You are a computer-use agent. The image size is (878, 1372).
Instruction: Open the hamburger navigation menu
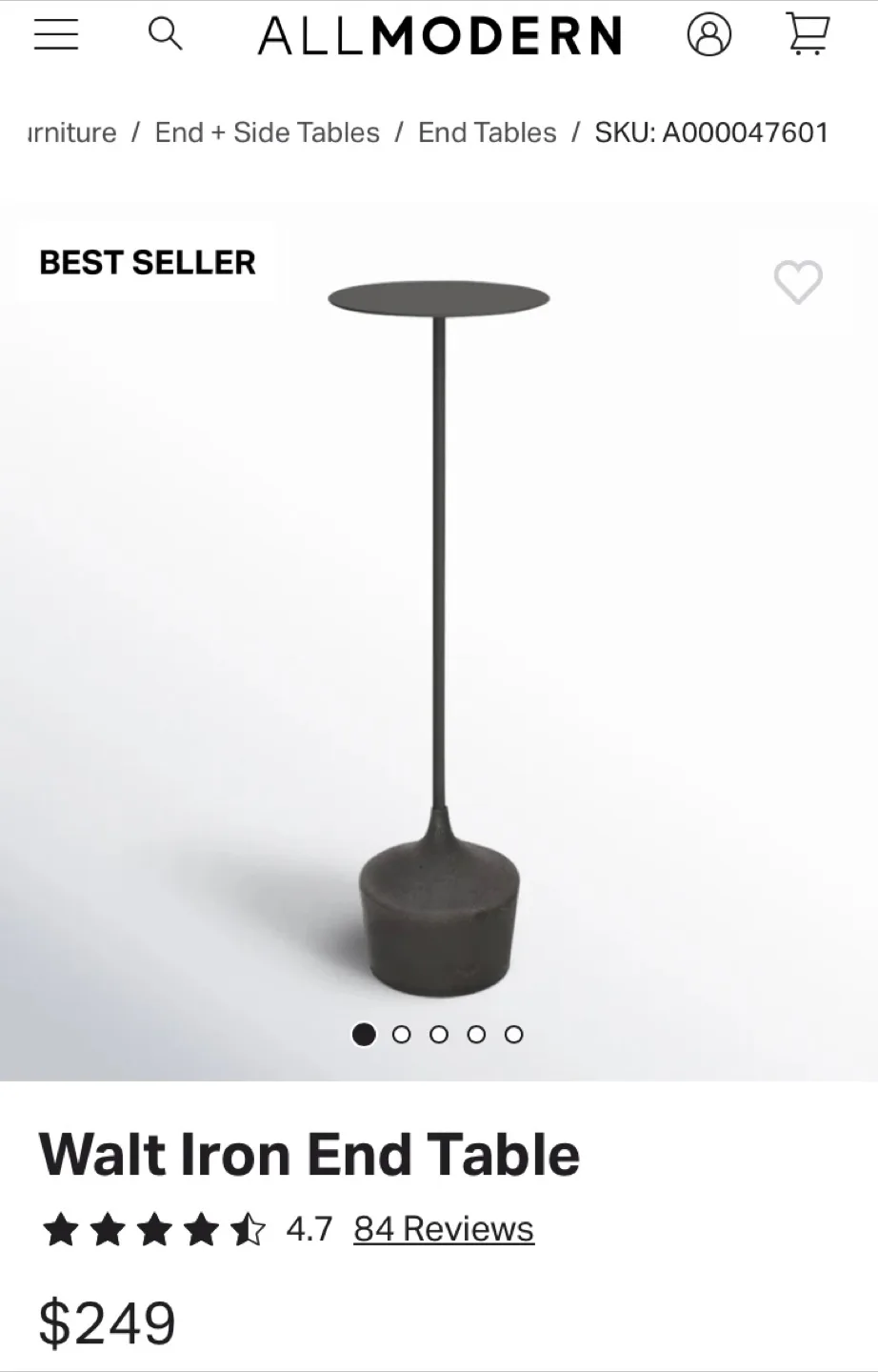click(55, 34)
